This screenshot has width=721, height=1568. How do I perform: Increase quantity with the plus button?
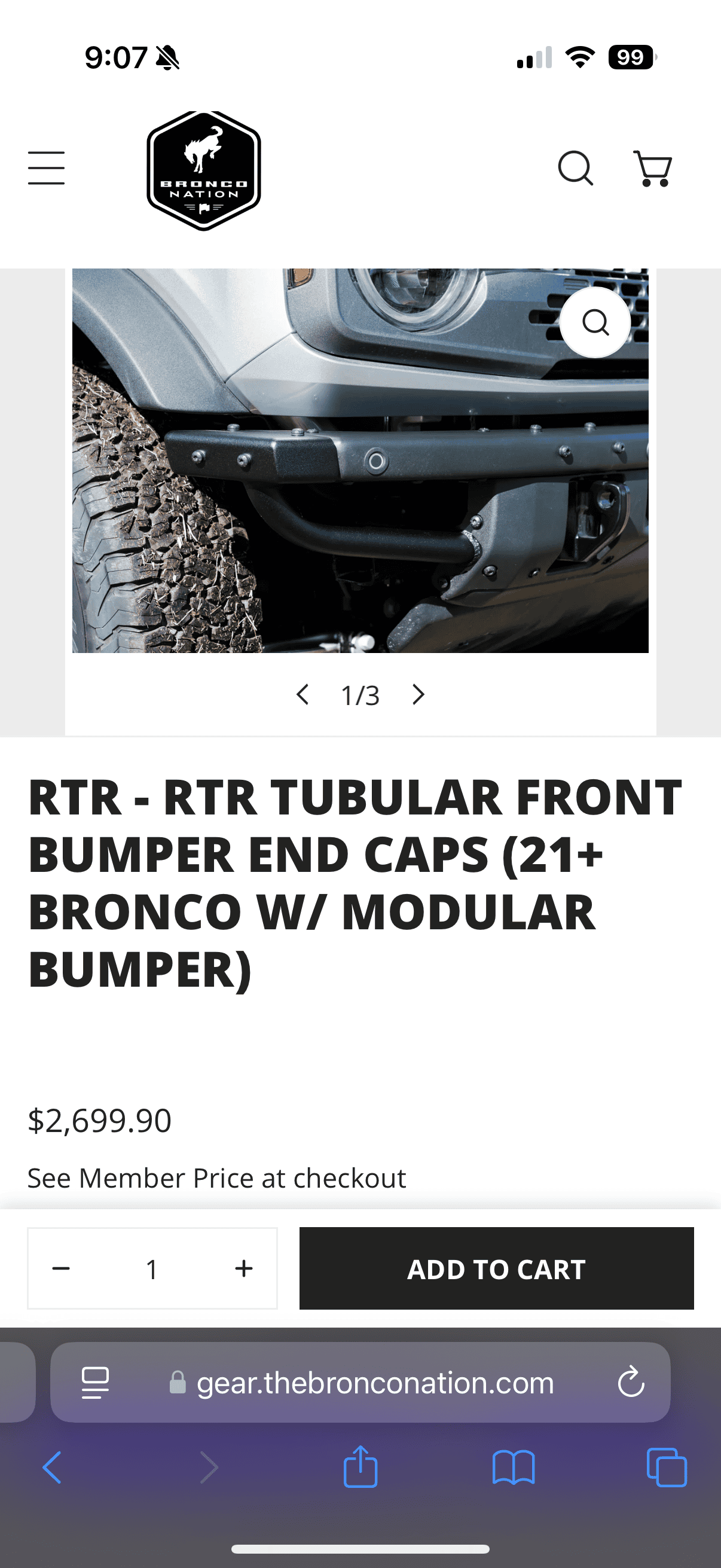(x=243, y=1268)
